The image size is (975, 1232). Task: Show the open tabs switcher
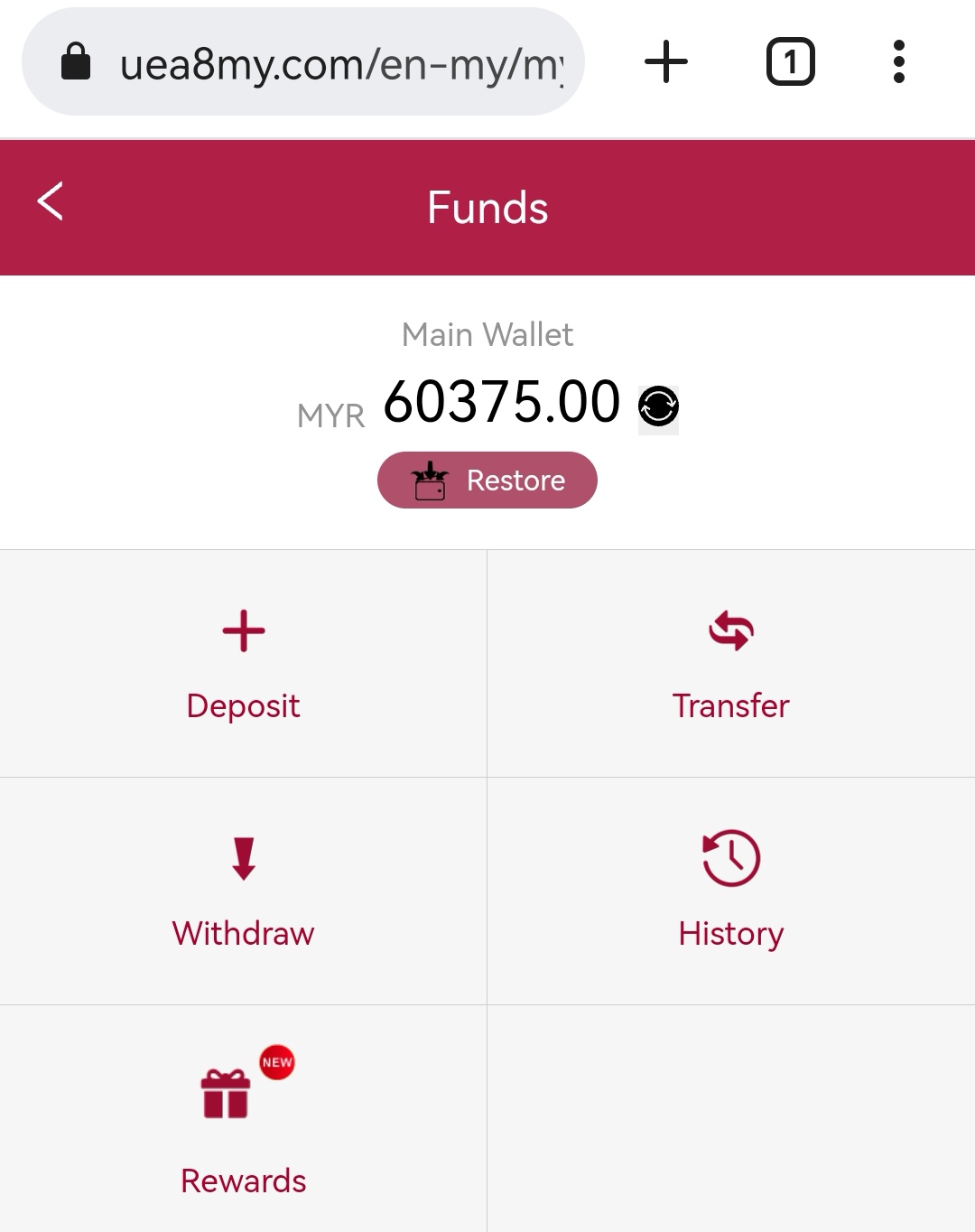coord(791,62)
